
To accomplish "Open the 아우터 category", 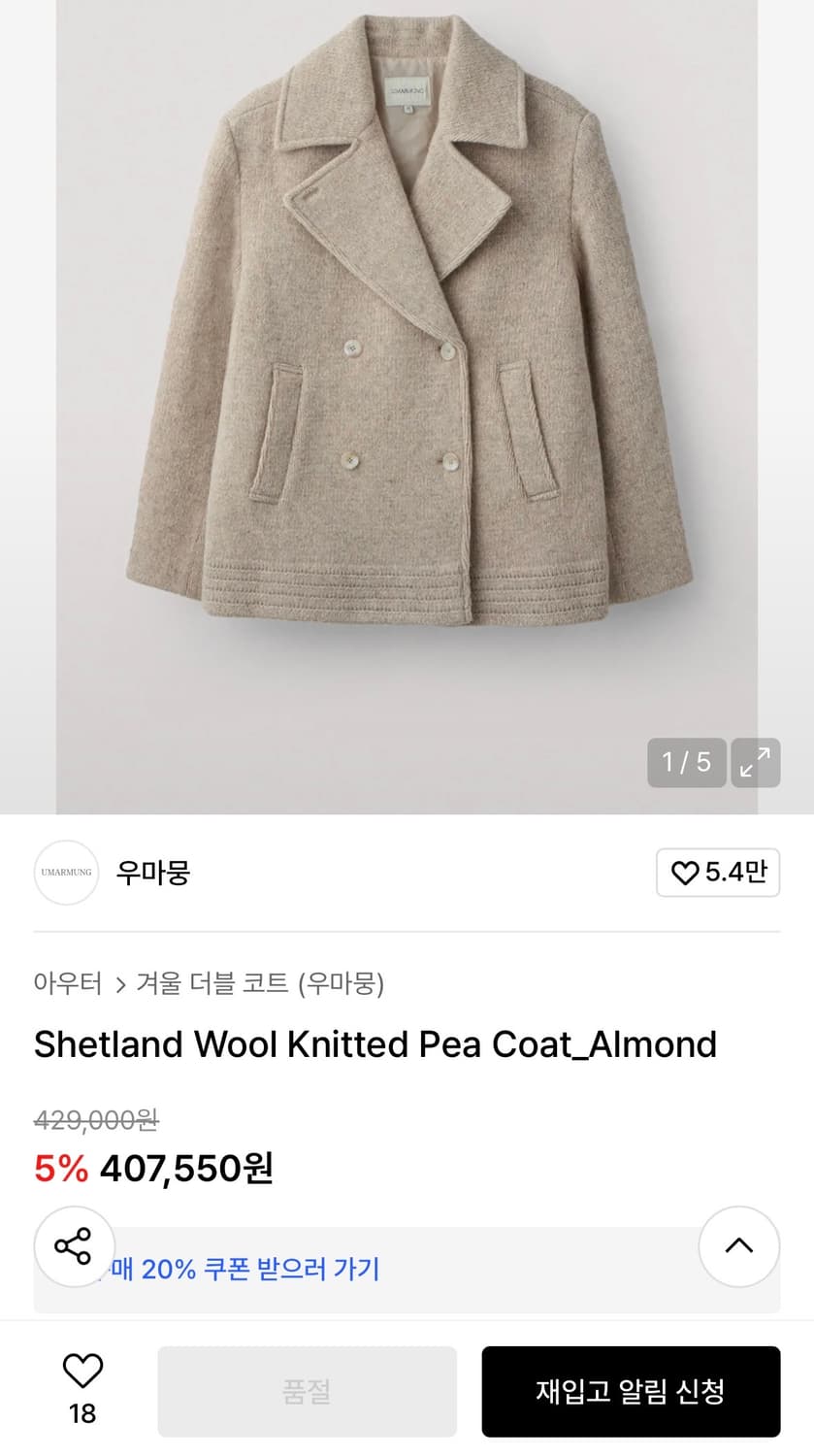I will [67, 983].
